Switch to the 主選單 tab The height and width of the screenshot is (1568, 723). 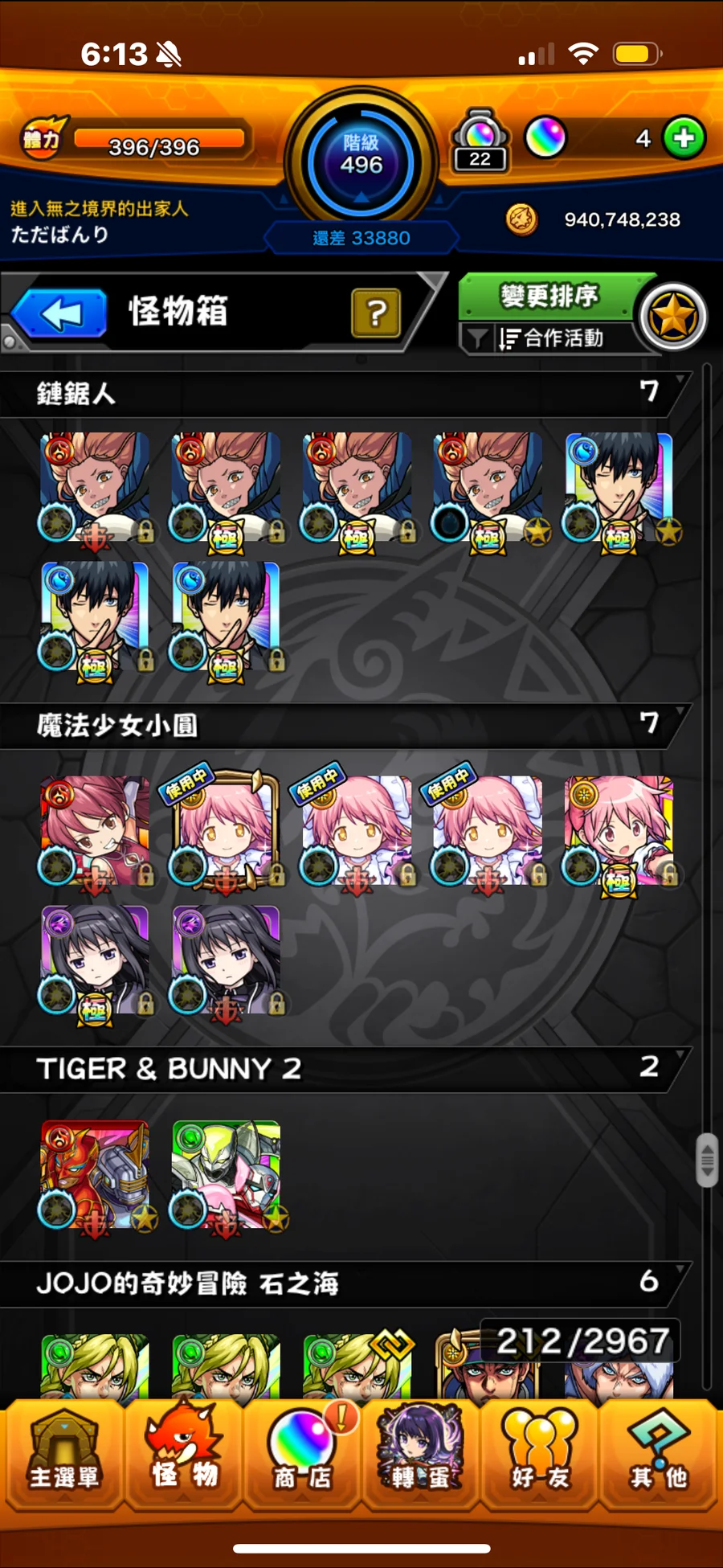(63, 1456)
